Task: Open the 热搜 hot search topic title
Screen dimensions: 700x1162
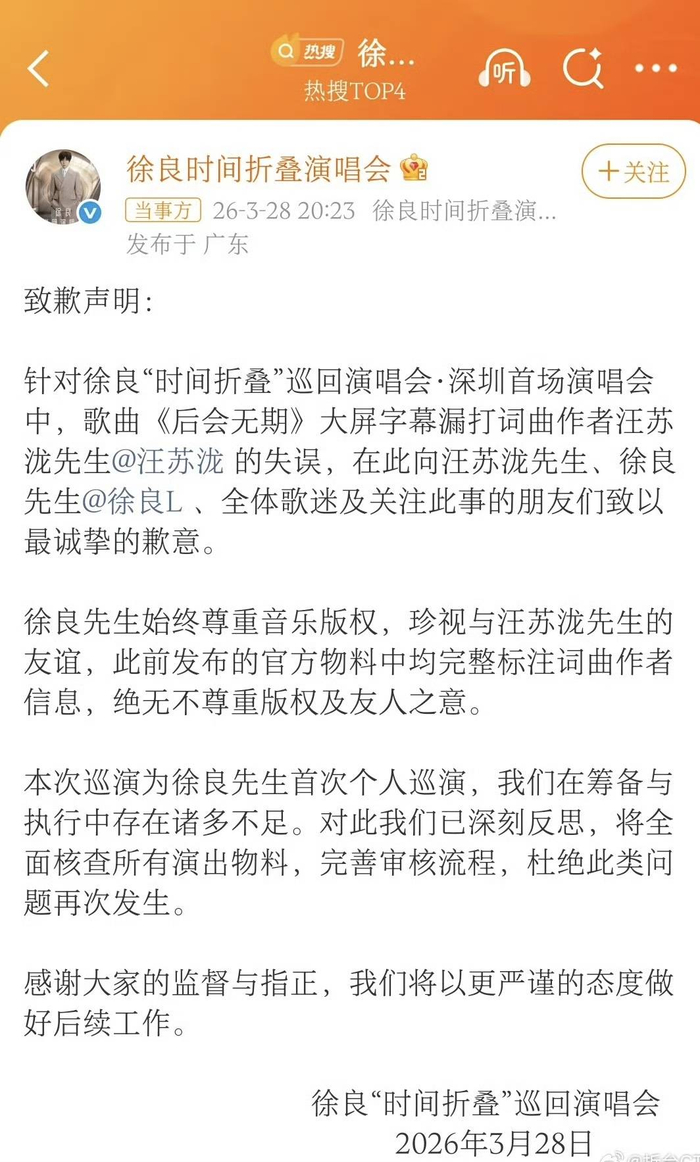Action: tap(345, 53)
